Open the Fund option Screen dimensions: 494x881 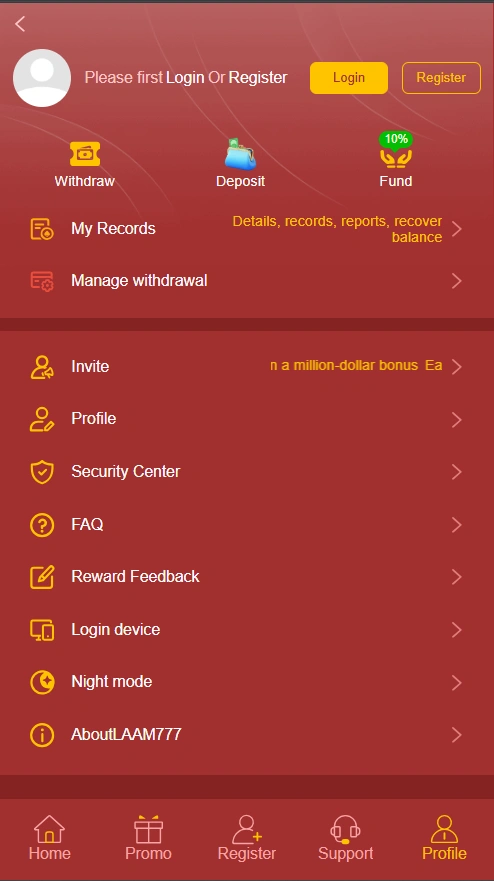pyautogui.click(x=396, y=160)
